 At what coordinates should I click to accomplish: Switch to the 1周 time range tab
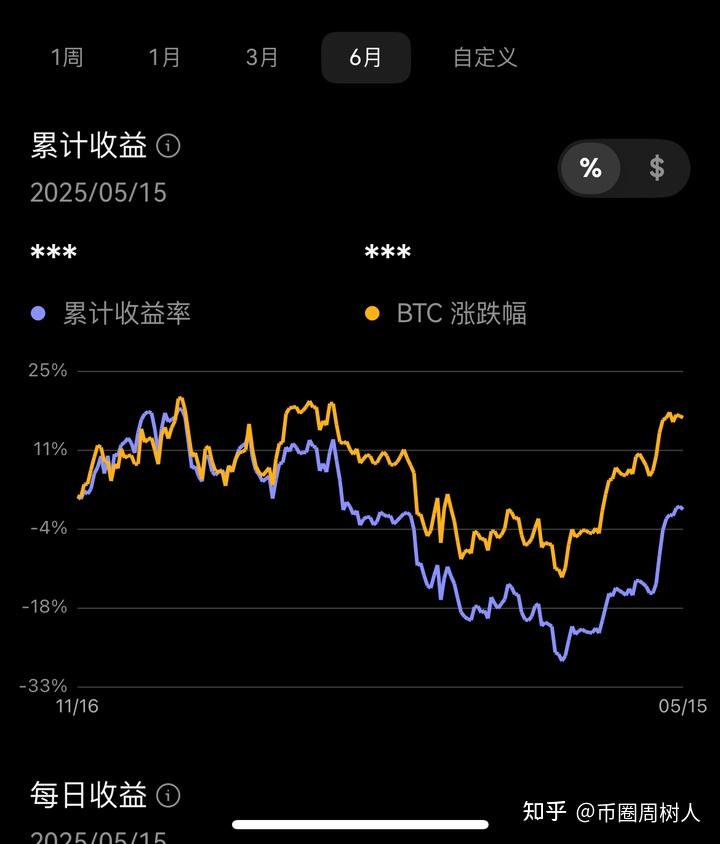[x=66, y=58]
